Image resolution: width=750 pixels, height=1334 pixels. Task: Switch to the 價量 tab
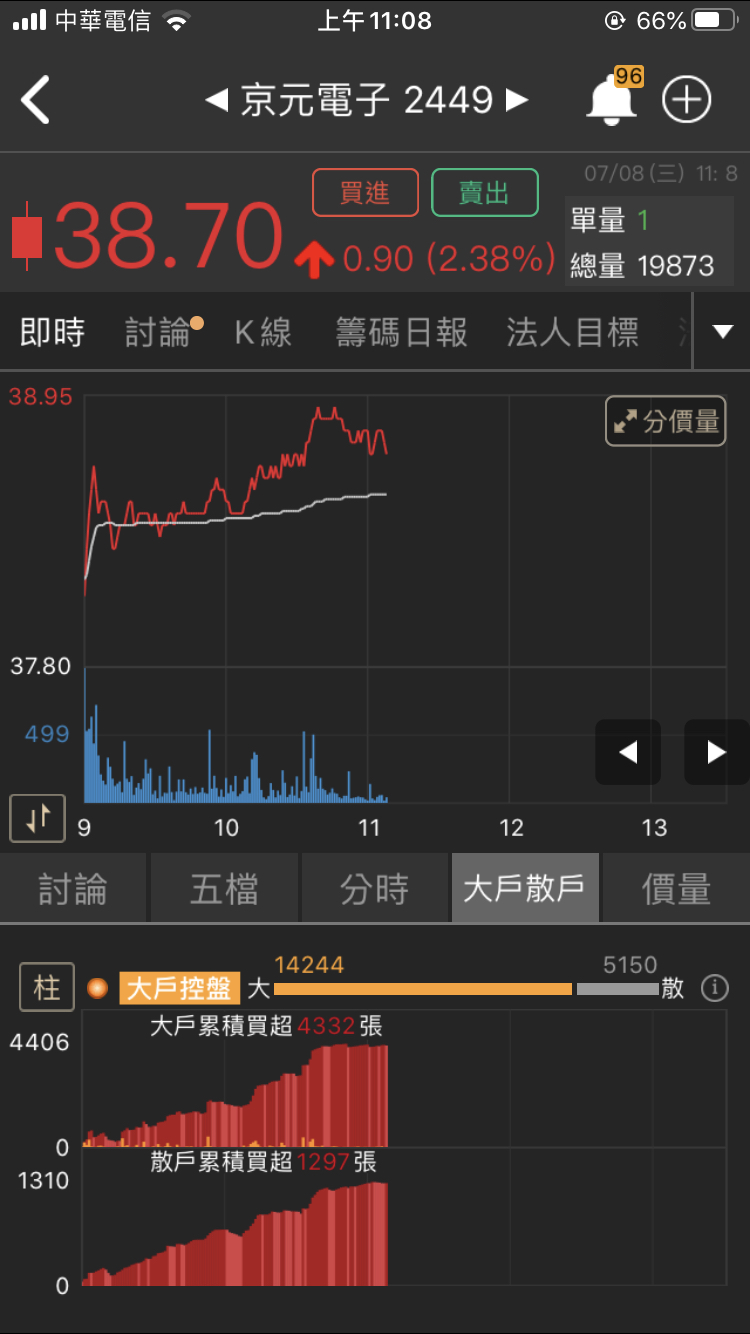click(676, 888)
